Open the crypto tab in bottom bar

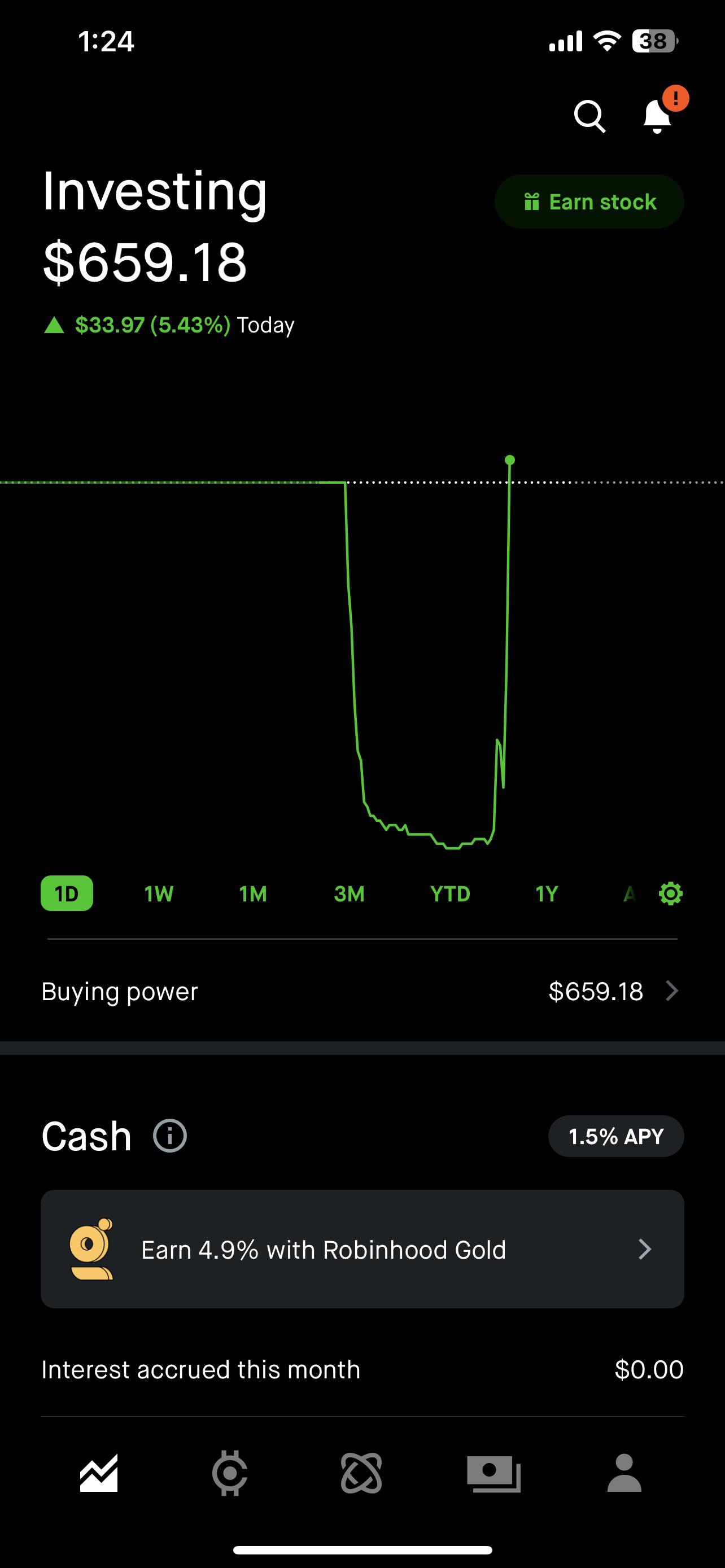pyautogui.click(x=229, y=1474)
